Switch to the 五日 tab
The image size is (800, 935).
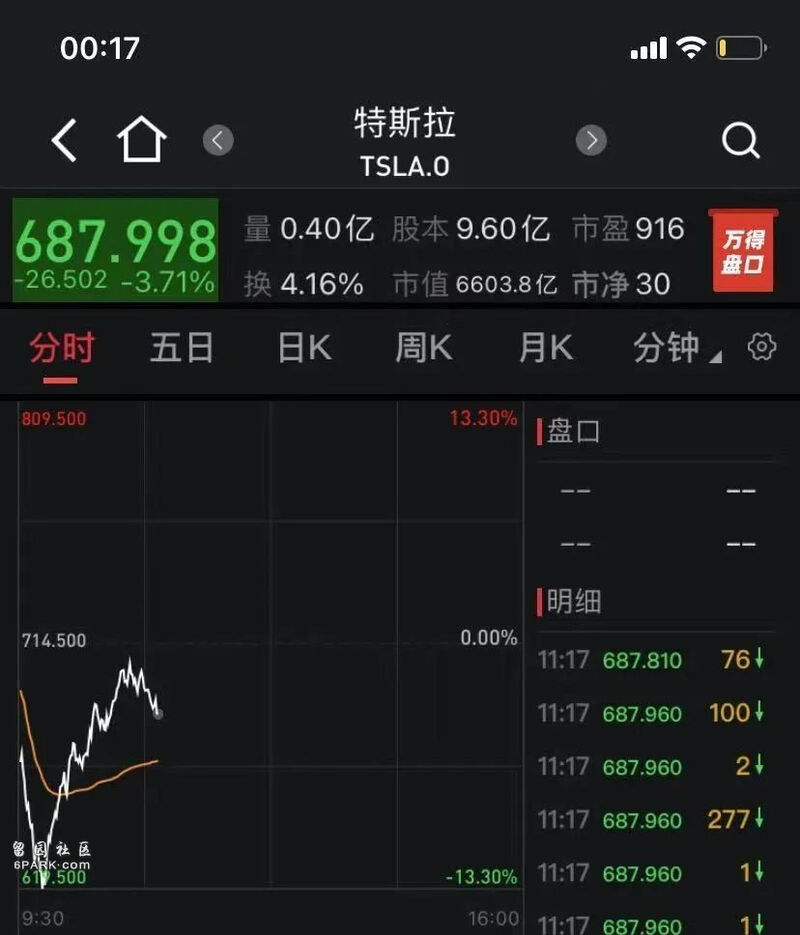pyautogui.click(x=182, y=348)
